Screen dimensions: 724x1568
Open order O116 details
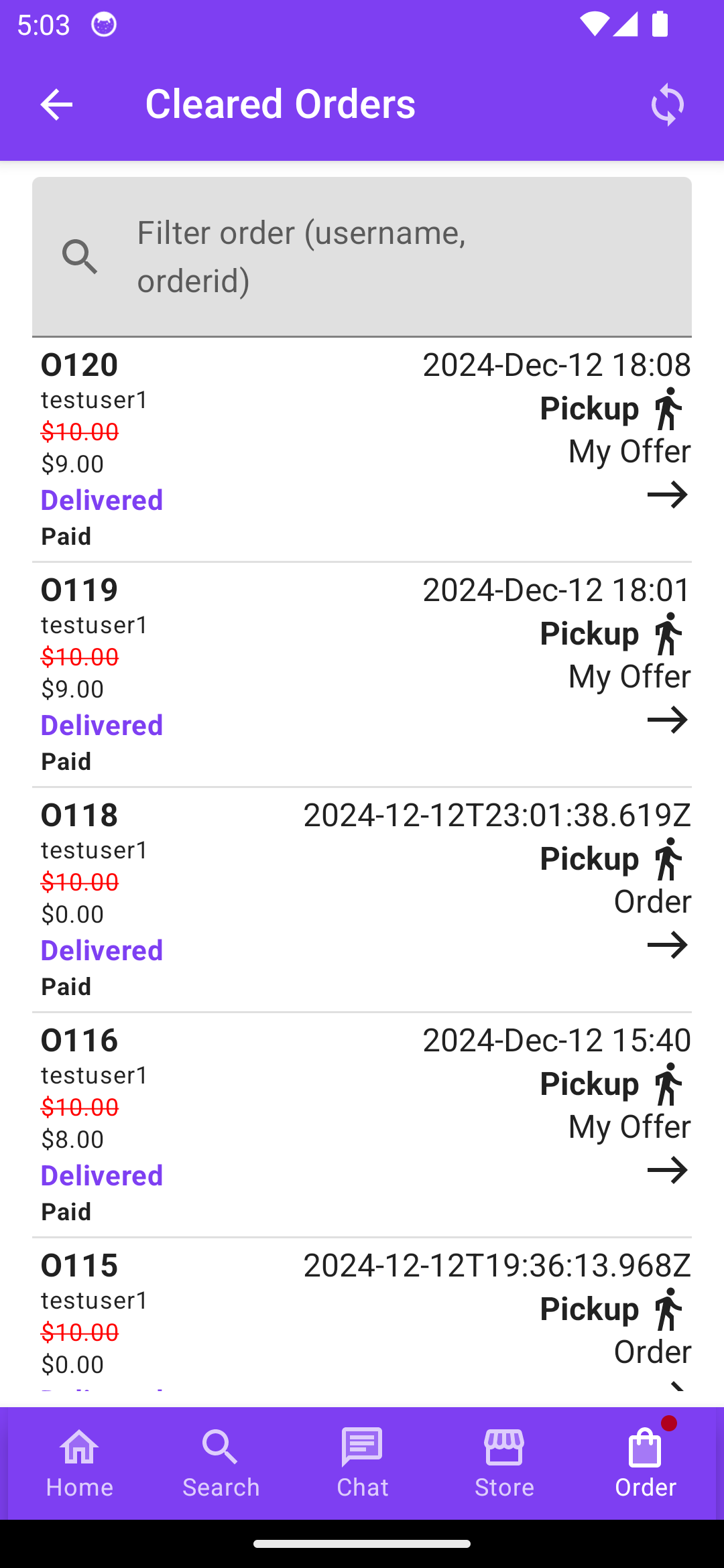pyautogui.click(x=362, y=1125)
